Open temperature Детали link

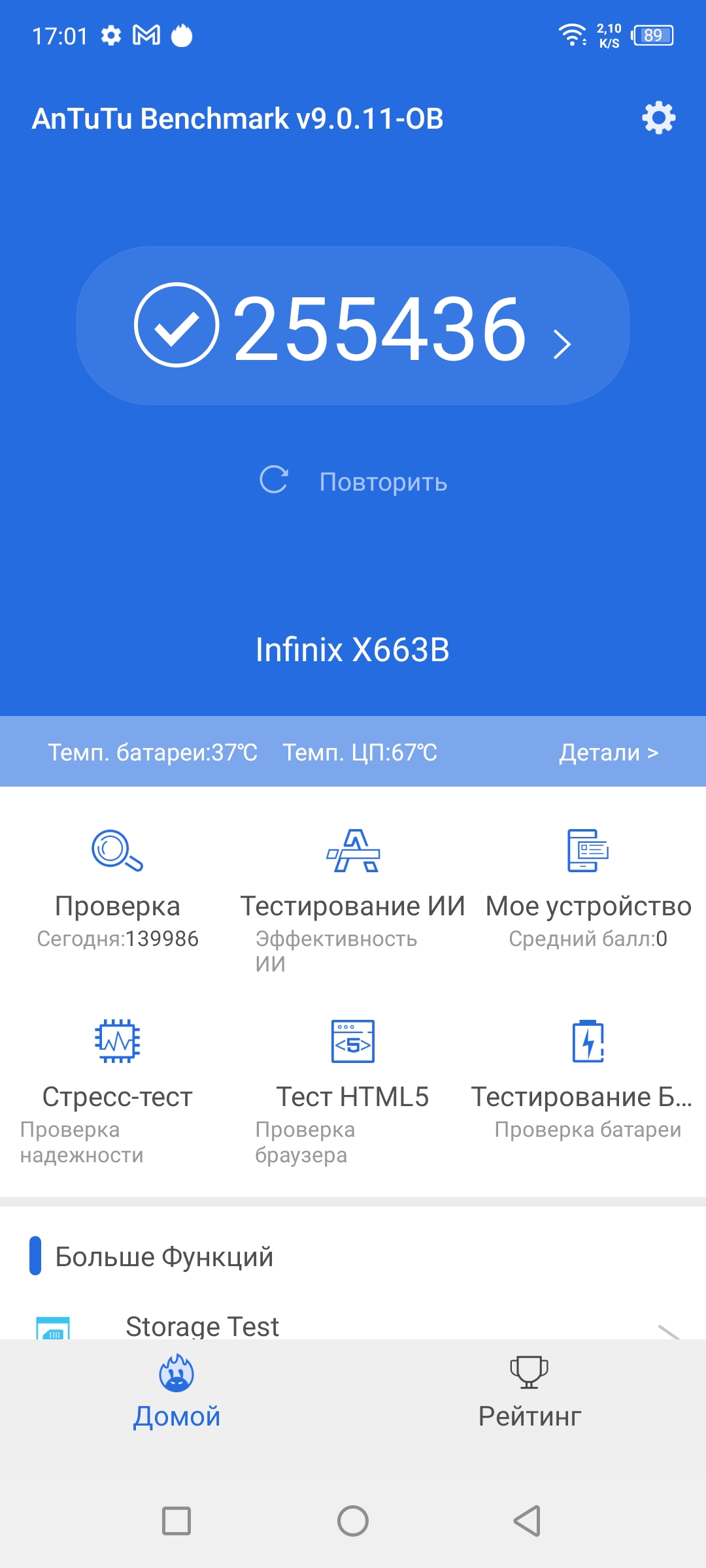(x=608, y=753)
